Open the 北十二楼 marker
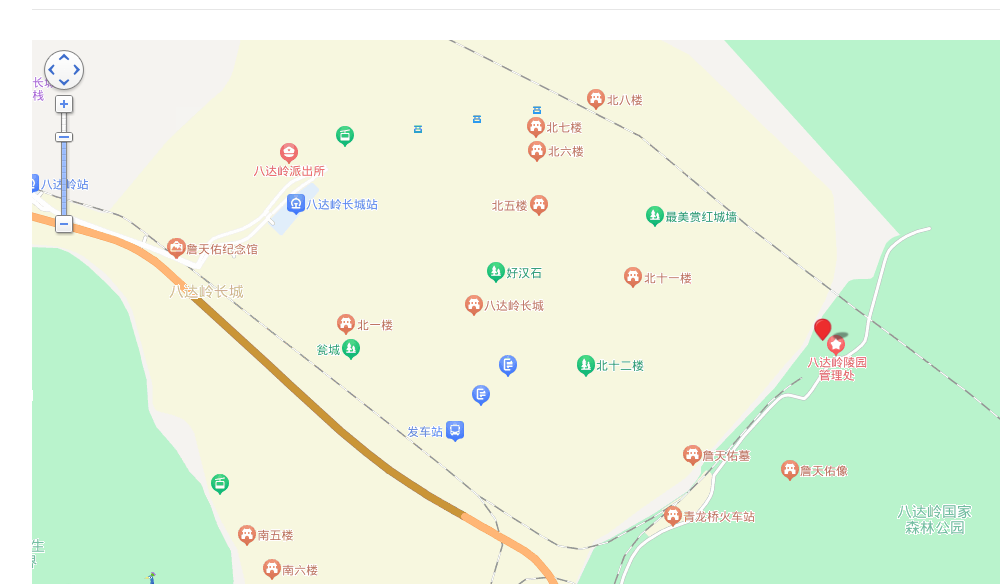The width and height of the screenshot is (1000, 584). pyautogui.click(x=586, y=365)
